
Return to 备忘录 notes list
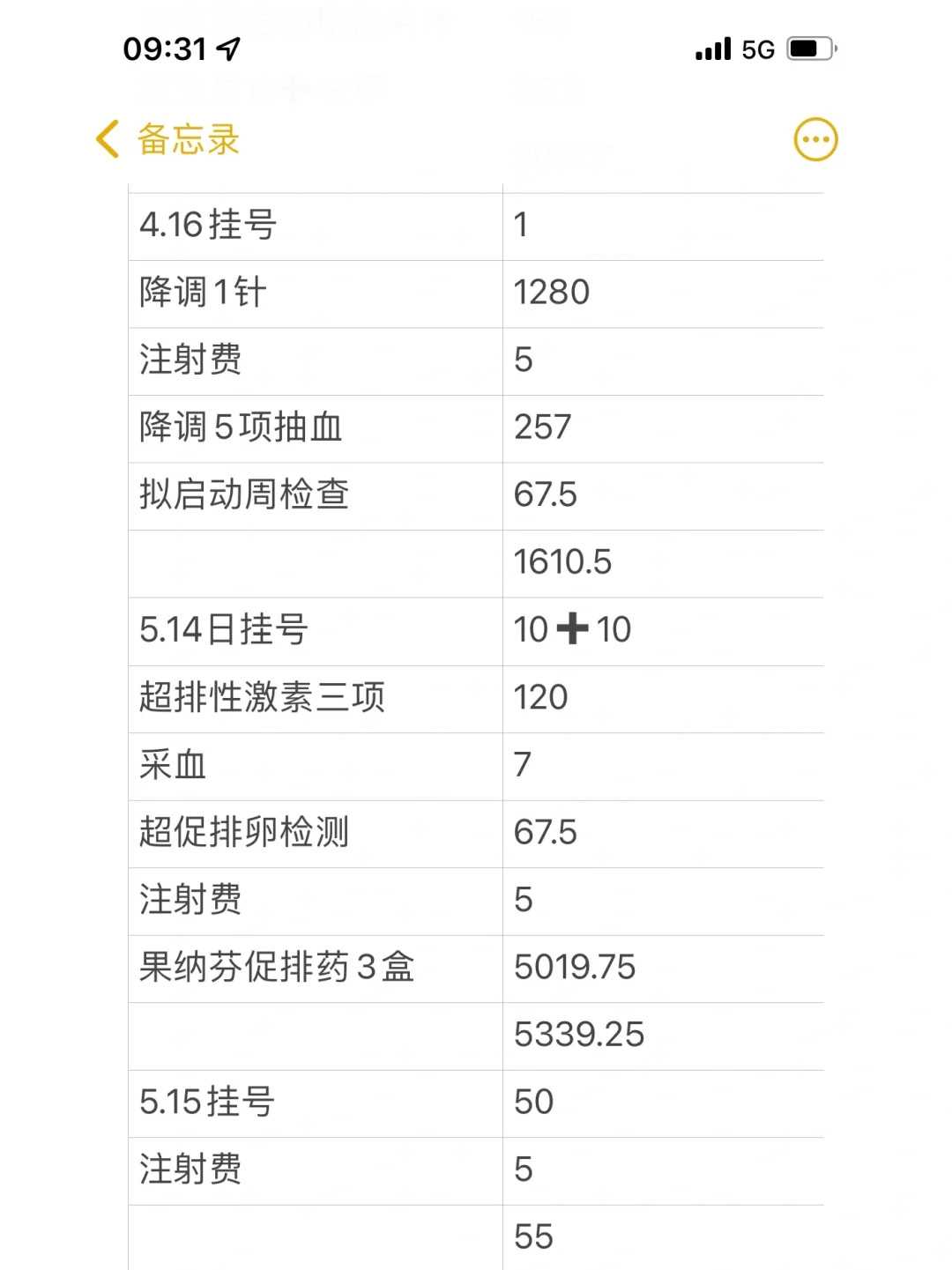click(x=190, y=138)
